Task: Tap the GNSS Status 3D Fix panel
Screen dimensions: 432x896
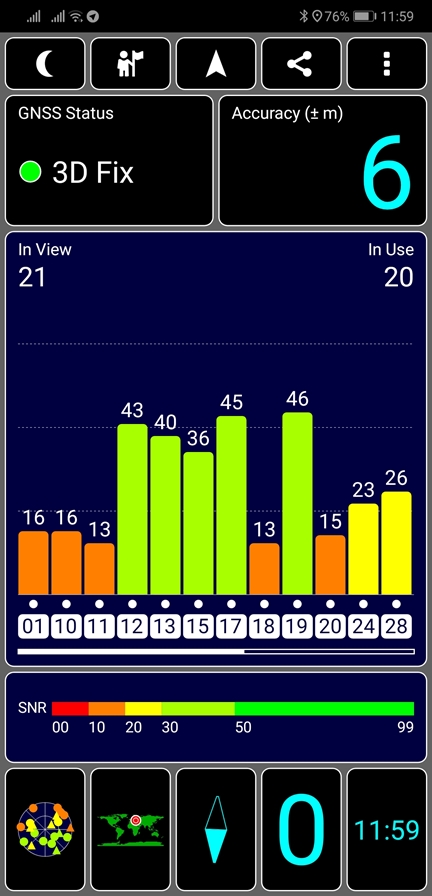Action: (x=109, y=161)
